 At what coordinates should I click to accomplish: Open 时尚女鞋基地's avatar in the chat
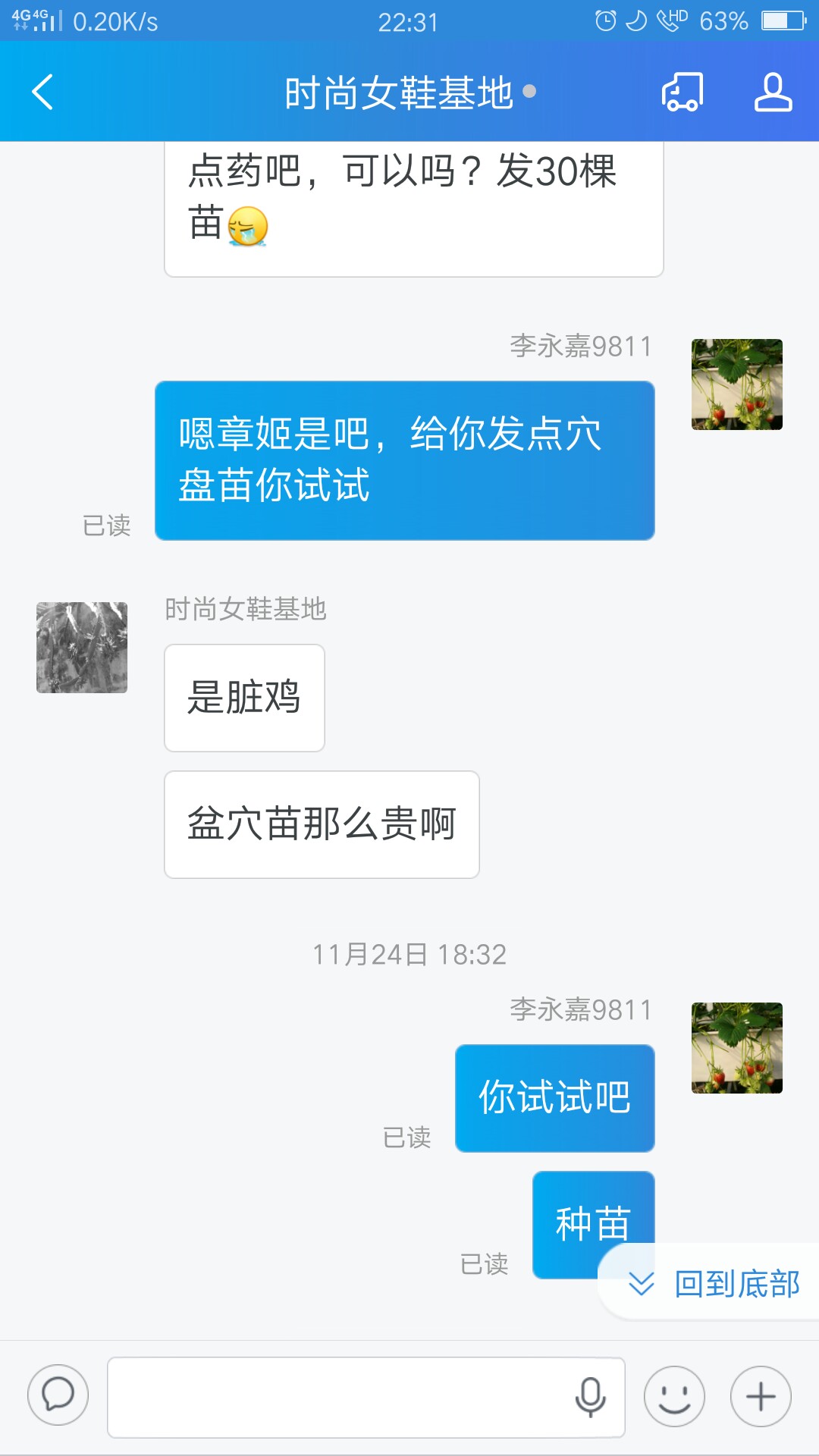coord(82,648)
